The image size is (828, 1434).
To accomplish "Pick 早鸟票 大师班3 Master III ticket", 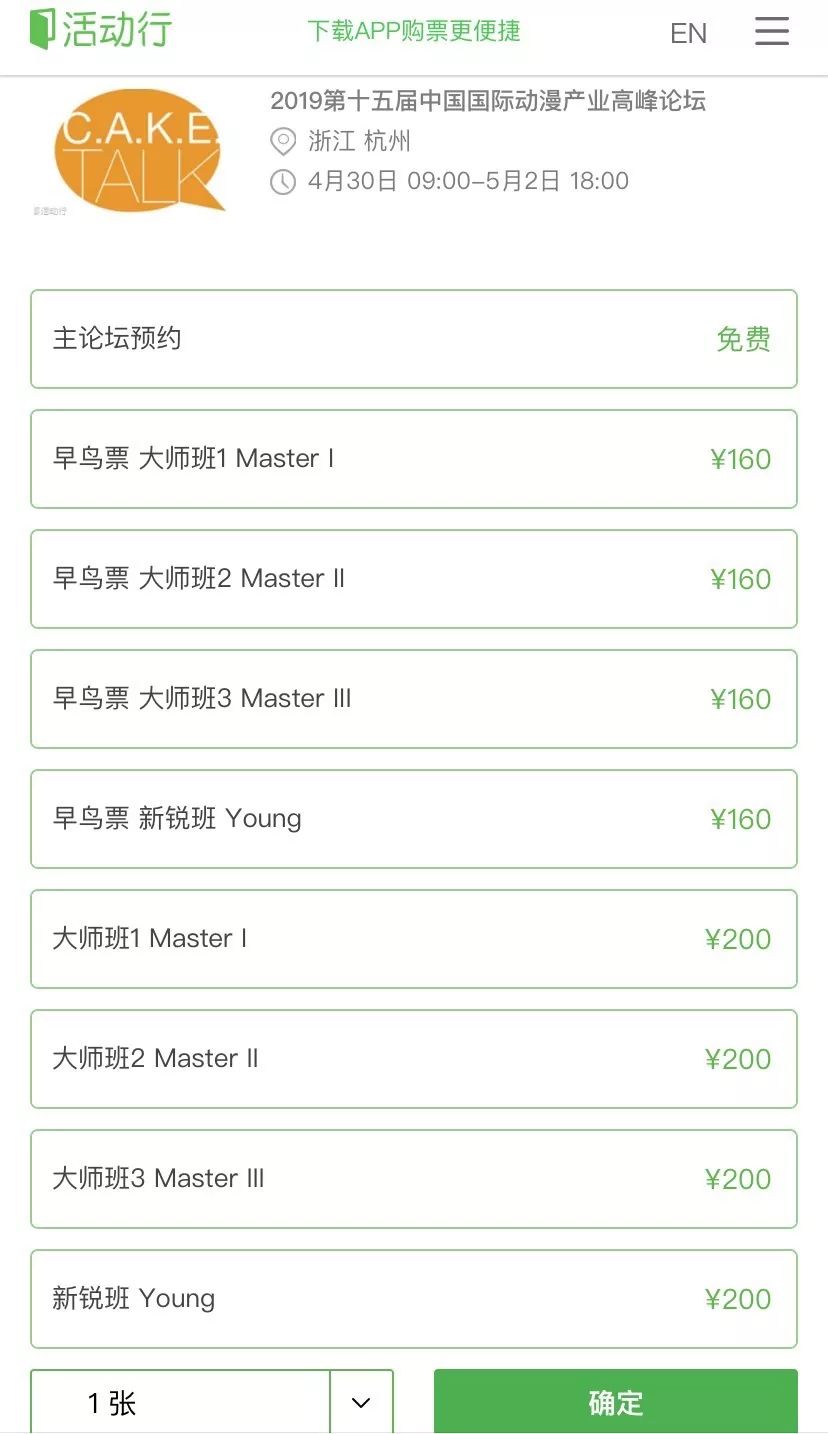I will (x=414, y=699).
